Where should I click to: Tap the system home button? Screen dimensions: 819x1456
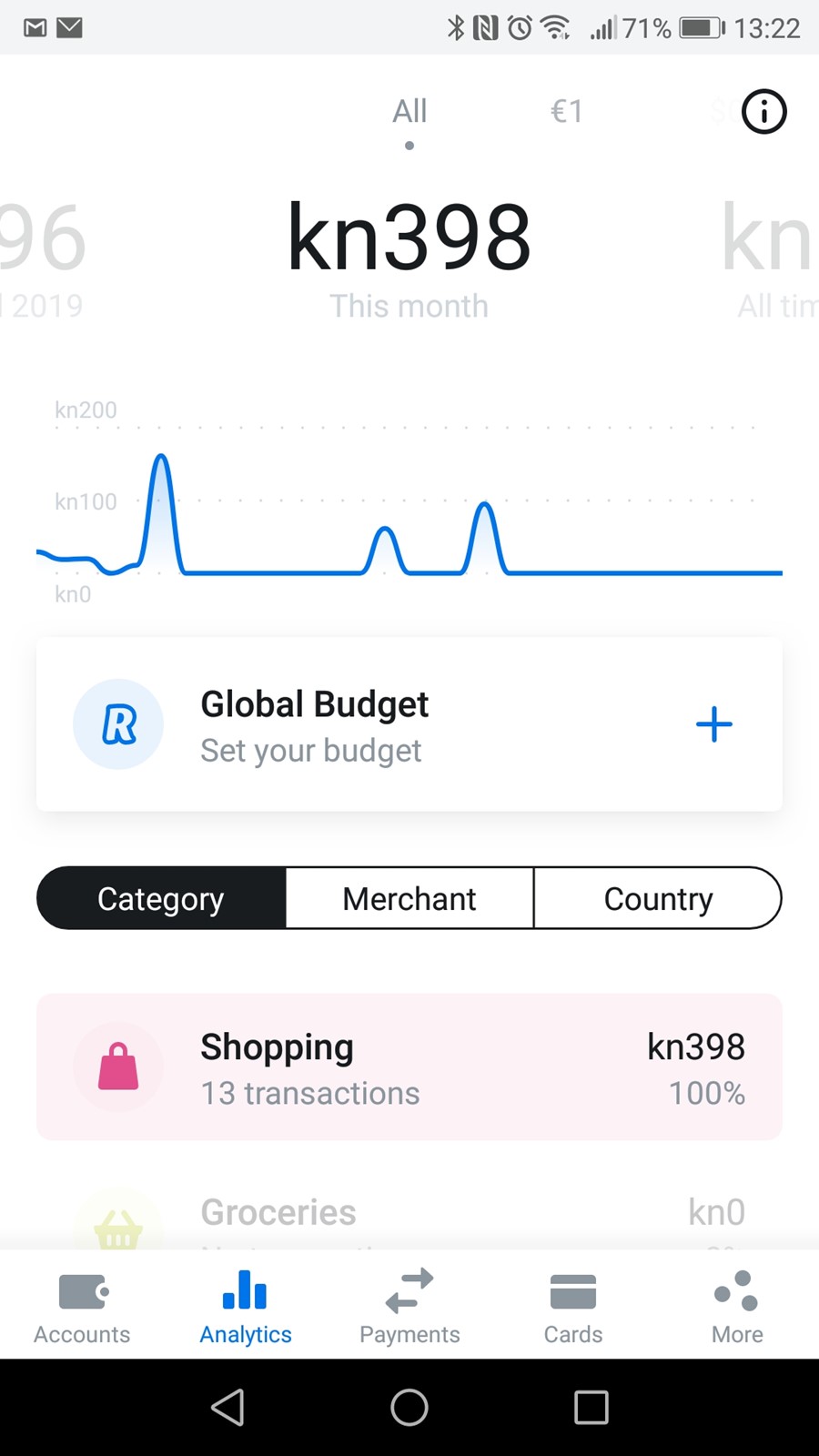pyautogui.click(x=409, y=1407)
